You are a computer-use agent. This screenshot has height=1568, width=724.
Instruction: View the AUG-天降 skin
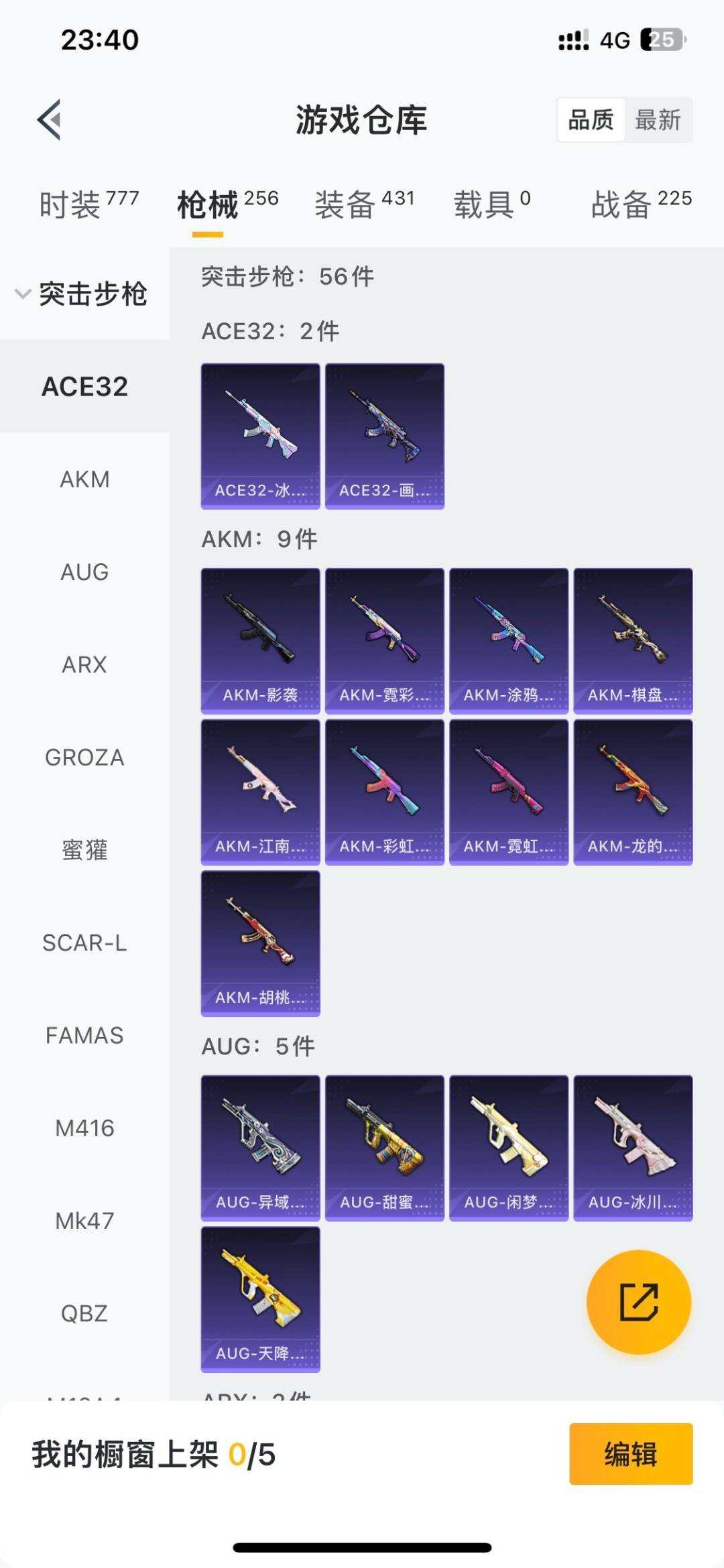click(260, 1299)
